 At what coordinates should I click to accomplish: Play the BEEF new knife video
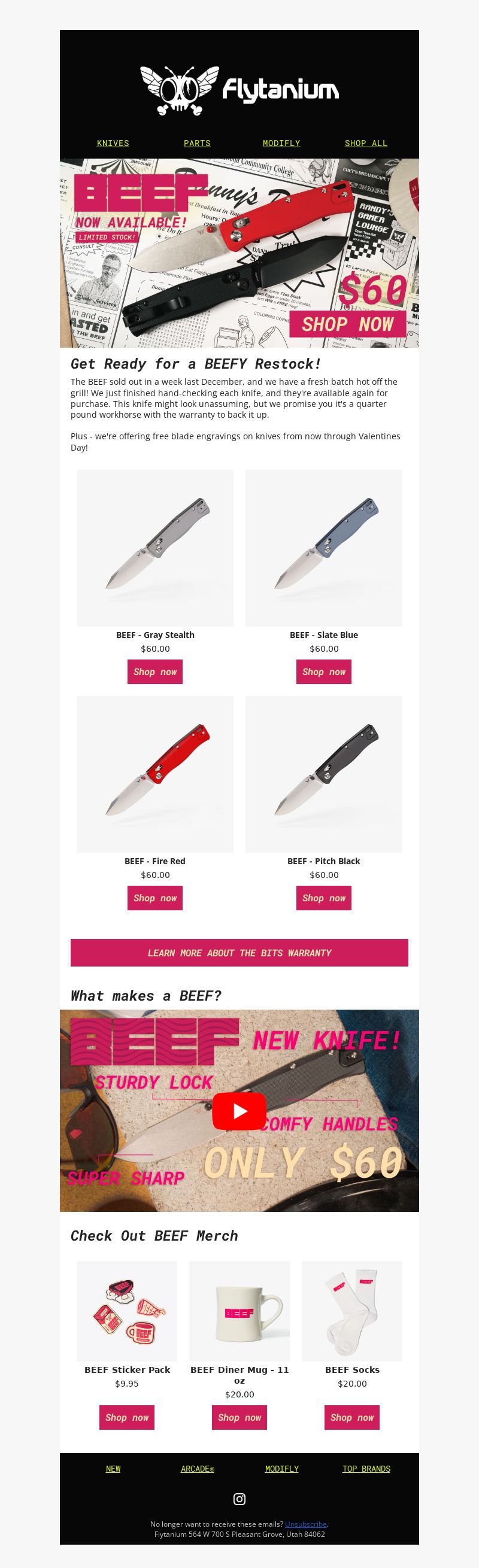pyautogui.click(x=239, y=1111)
